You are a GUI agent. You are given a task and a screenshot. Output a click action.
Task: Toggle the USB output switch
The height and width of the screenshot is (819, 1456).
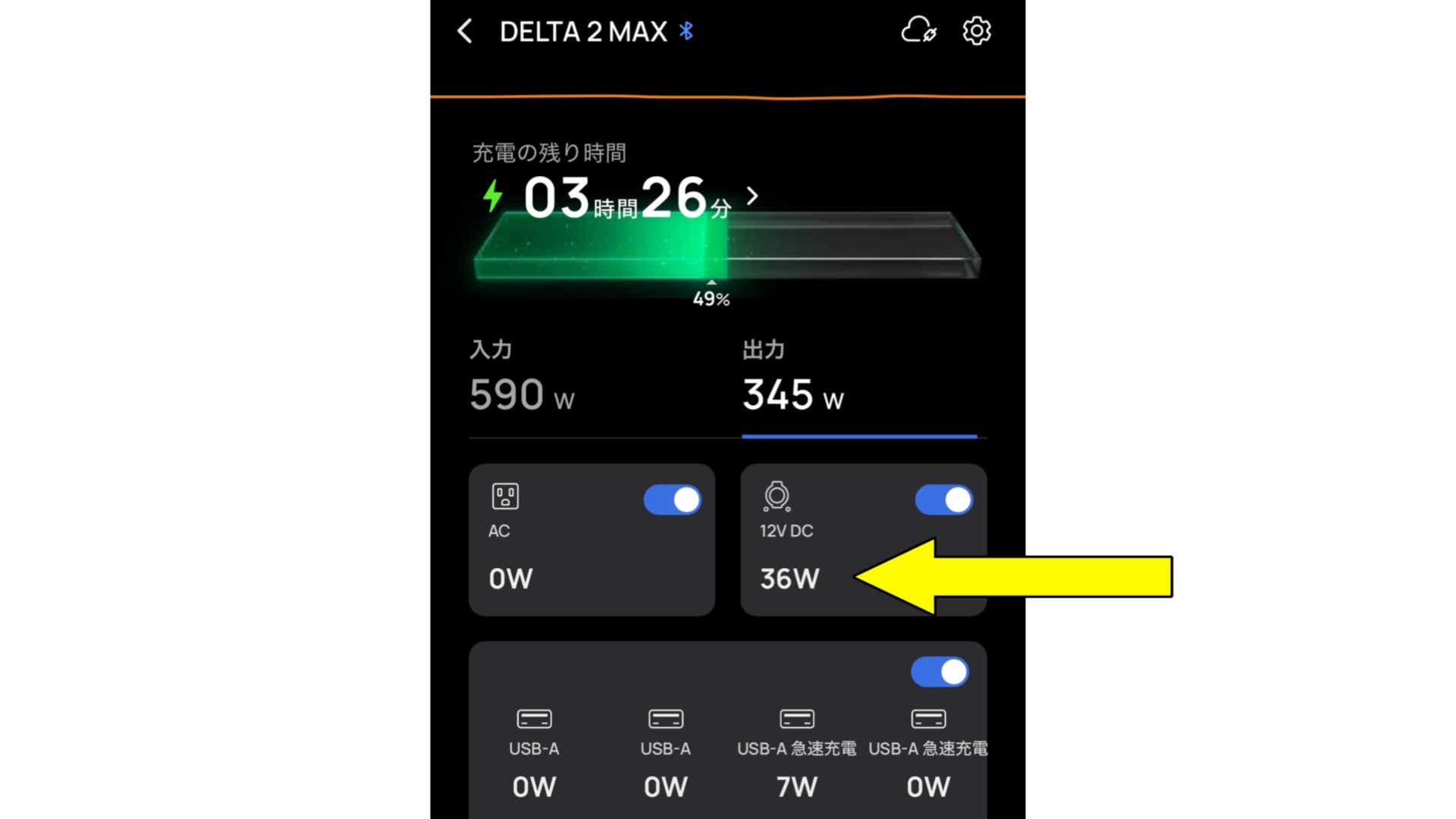tap(940, 672)
